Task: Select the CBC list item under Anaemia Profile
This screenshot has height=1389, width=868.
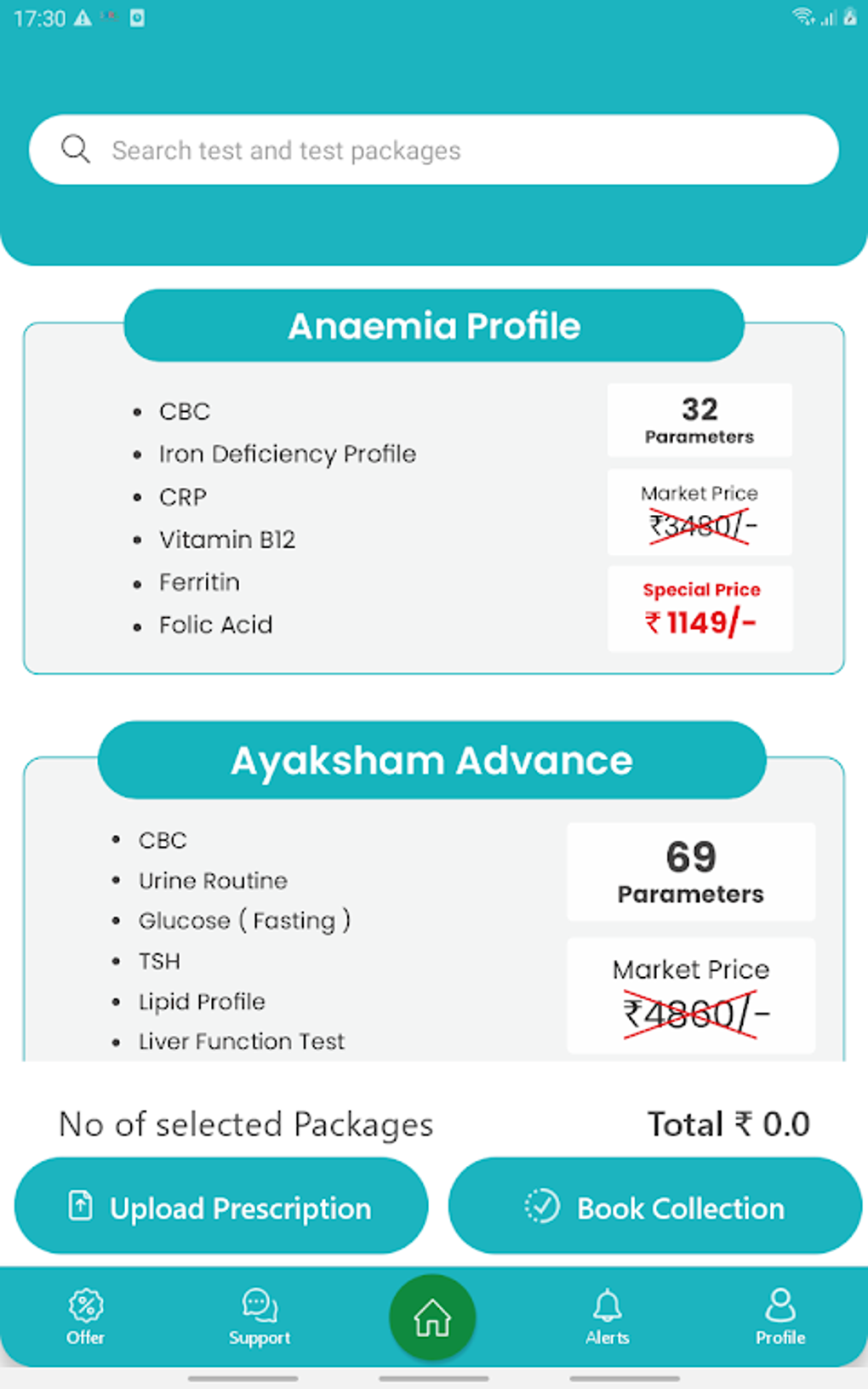Action: (x=184, y=411)
